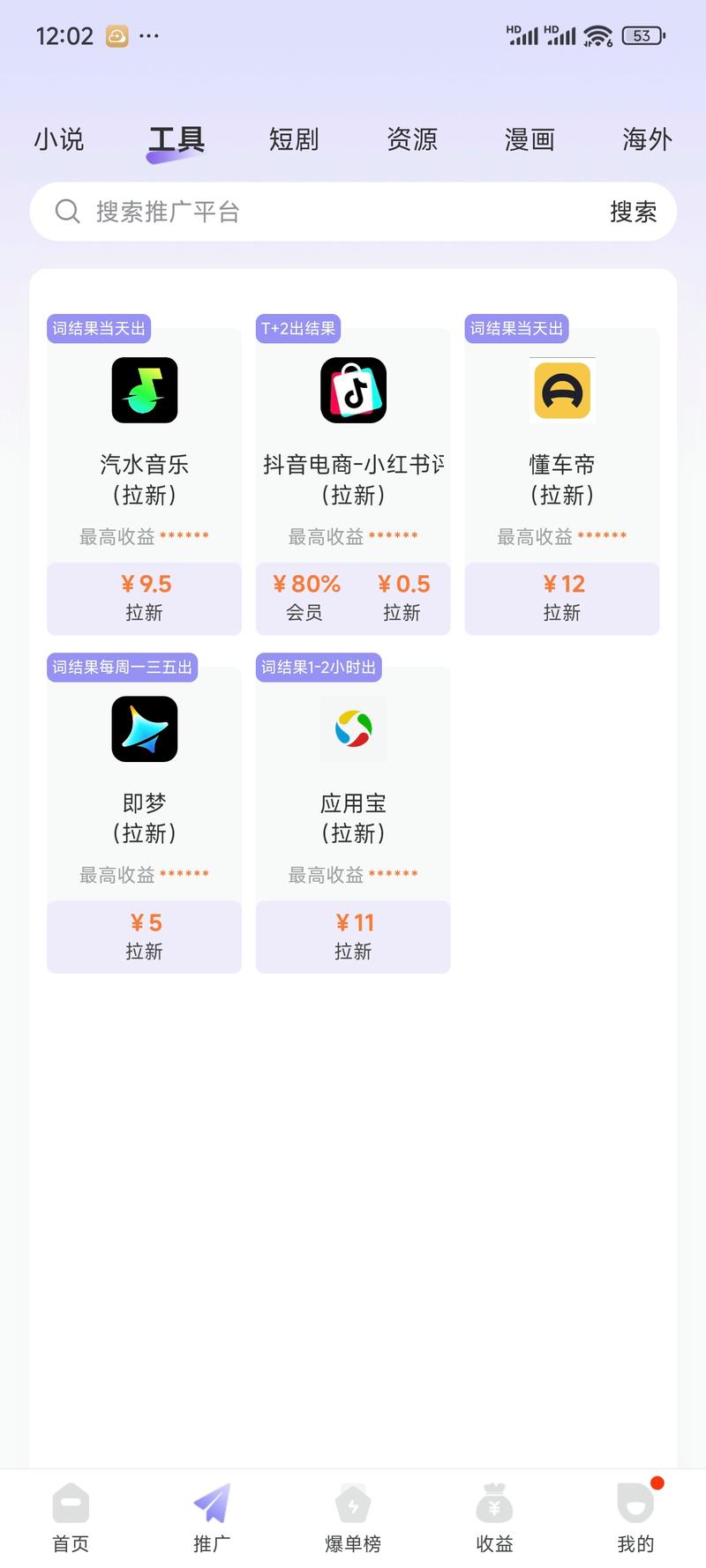Tap the 收益 money bag icon
The width and height of the screenshot is (706, 1568).
[x=493, y=1503]
